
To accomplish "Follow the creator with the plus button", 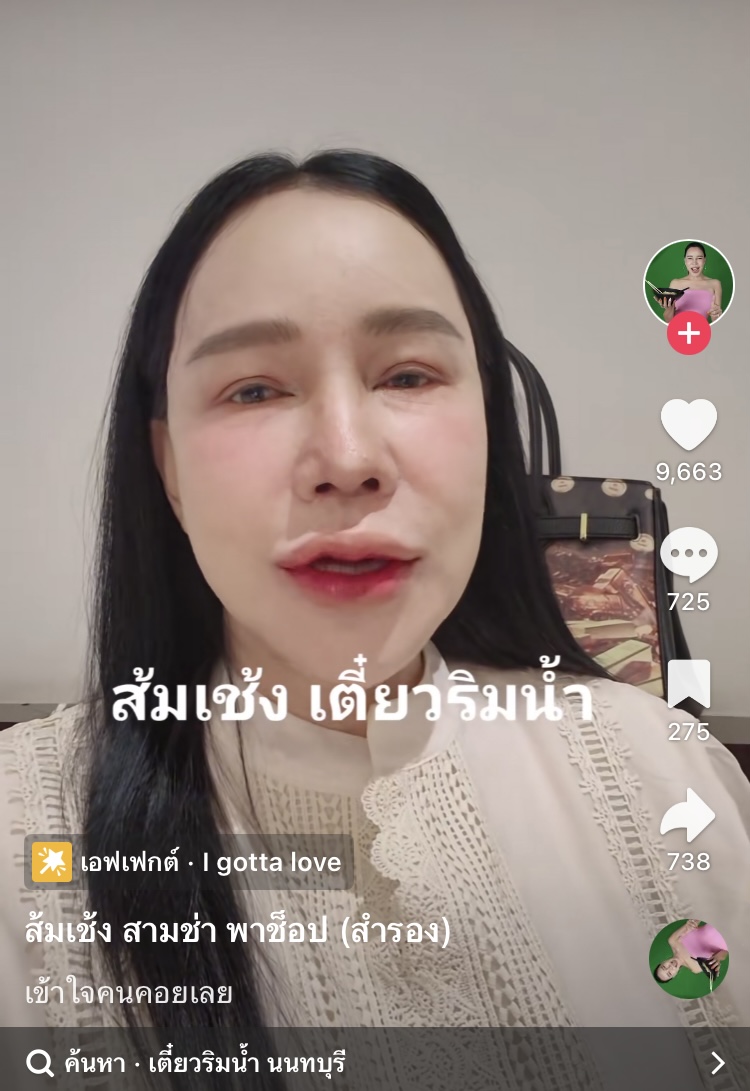I will [x=688, y=333].
